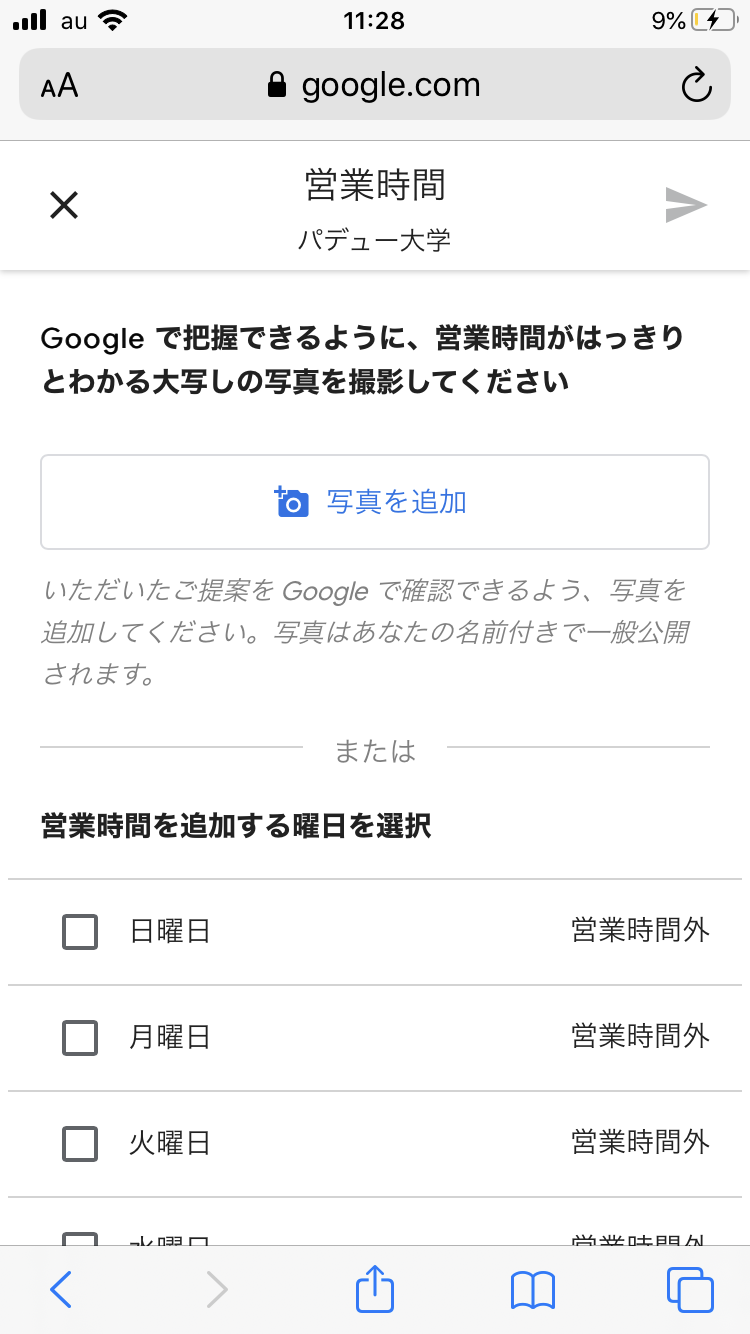Open Safari bookmarks
Image resolution: width=750 pixels, height=1334 pixels.
pos(532,1290)
